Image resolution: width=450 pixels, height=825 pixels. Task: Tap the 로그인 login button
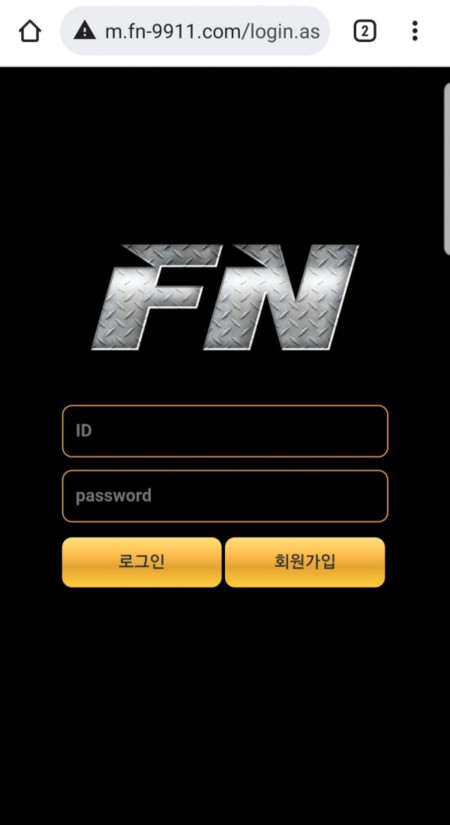tap(142, 562)
